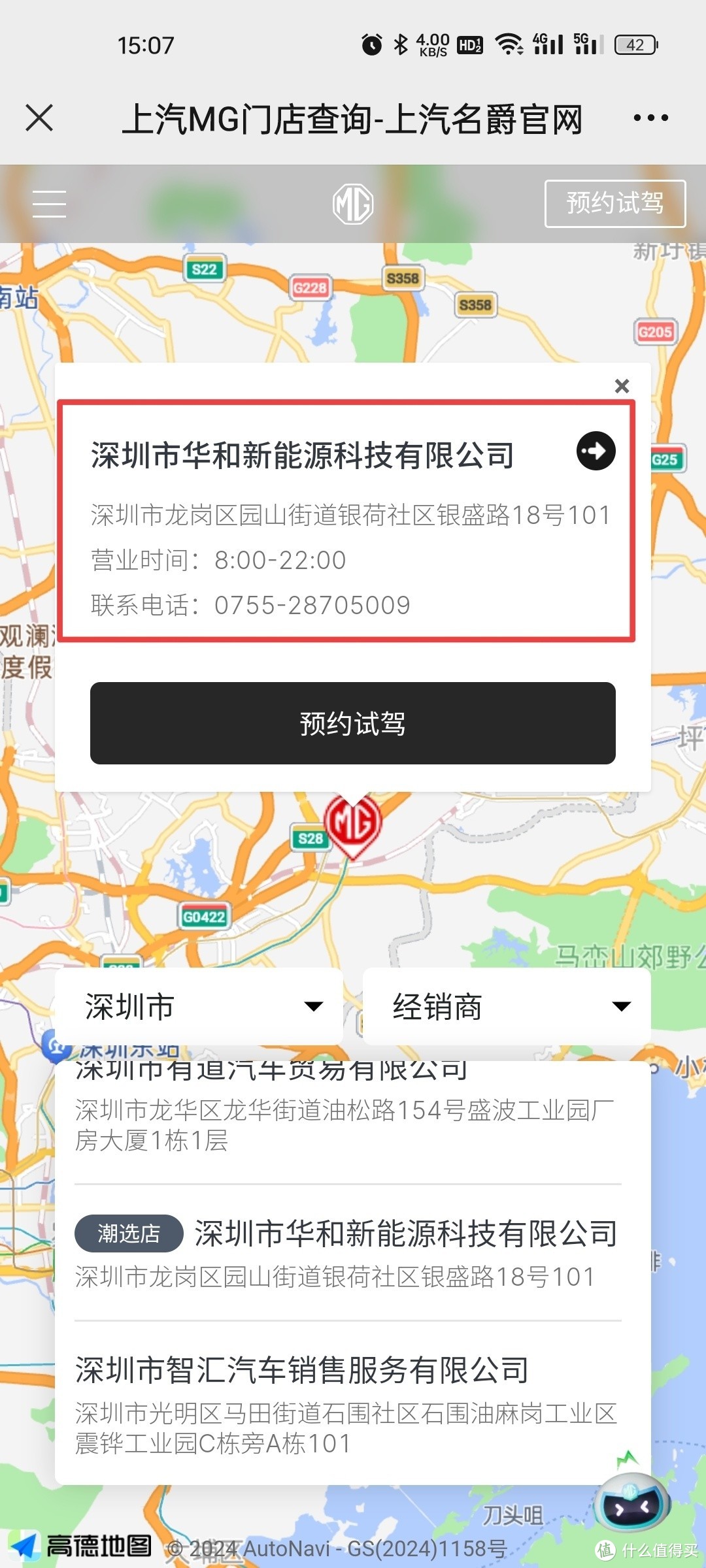Tap the Wi-Fi icon in the status bar
The height and width of the screenshot is (1568, 706).
coord(509,44)
